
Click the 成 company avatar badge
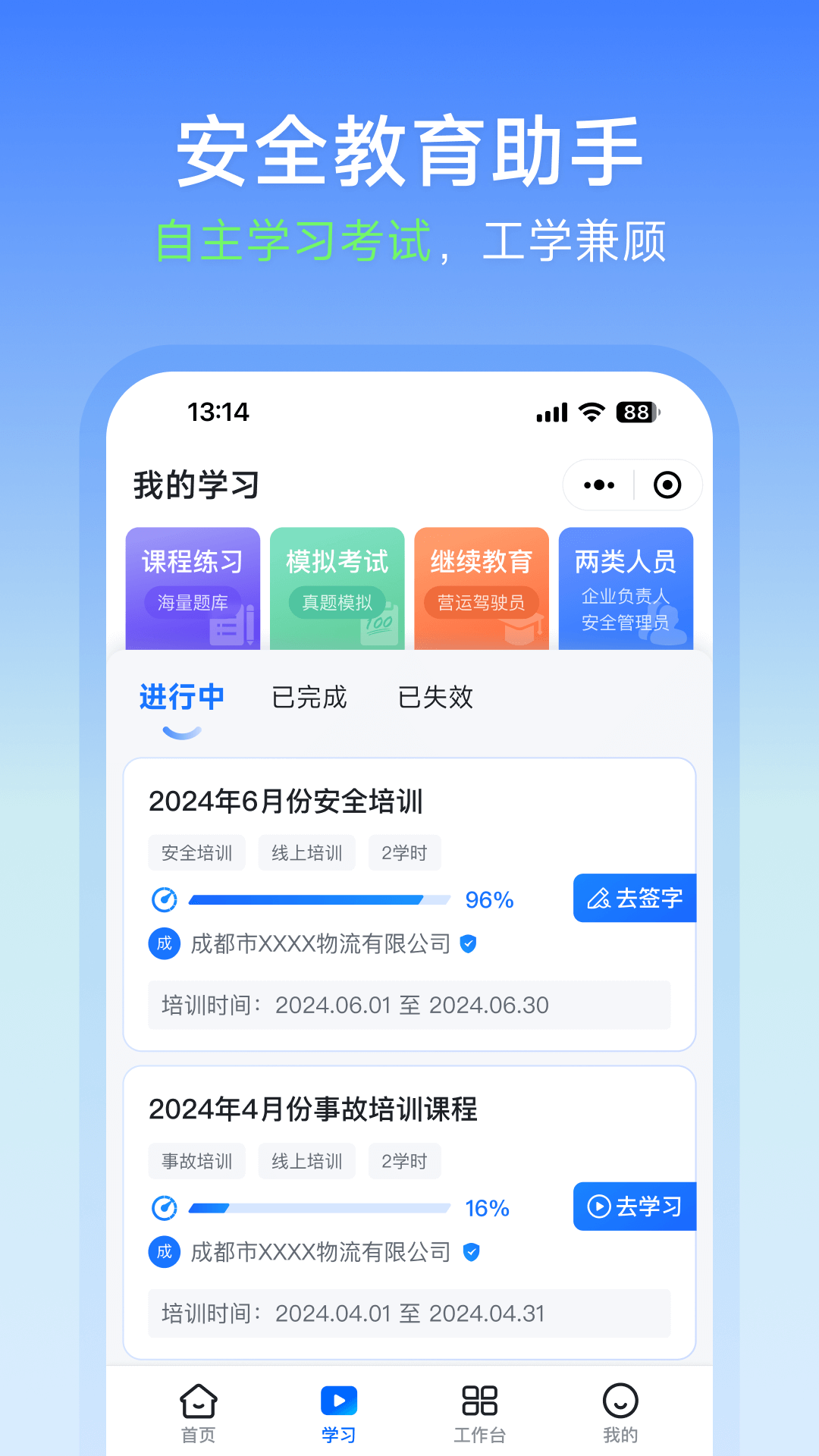click(164, 944)
